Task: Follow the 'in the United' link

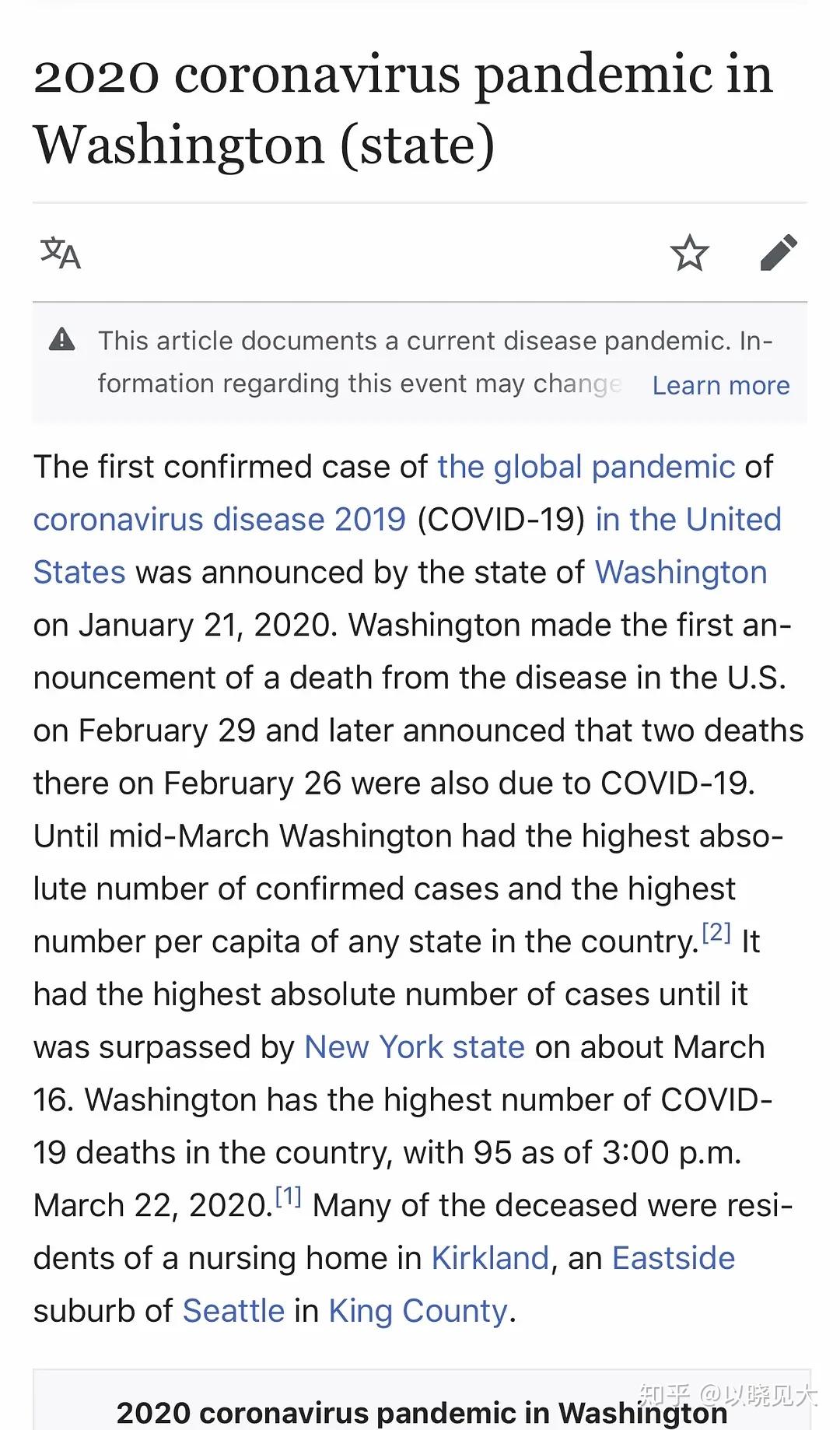Action: click(x=688, y=520)
